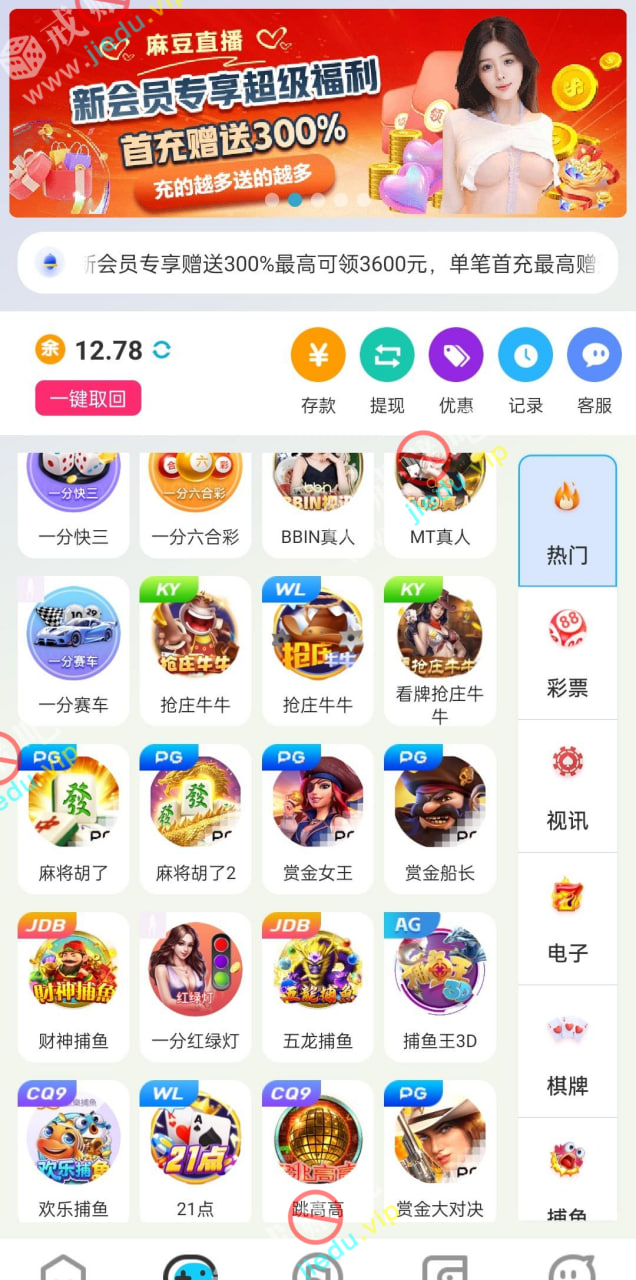
Task: Select the 热门 category
Action: pyautogui.click(x=567, y=520)
